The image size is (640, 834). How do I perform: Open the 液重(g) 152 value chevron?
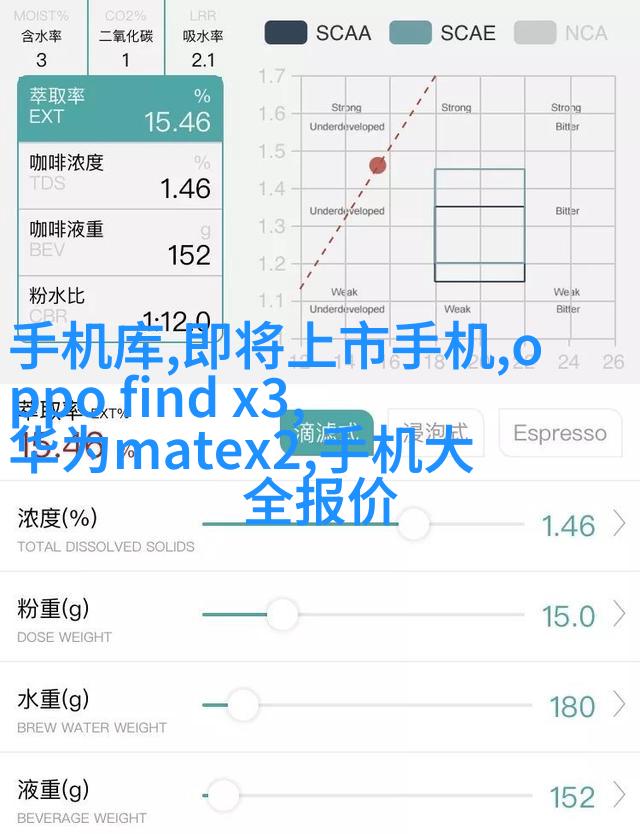[x=620, y=797]
